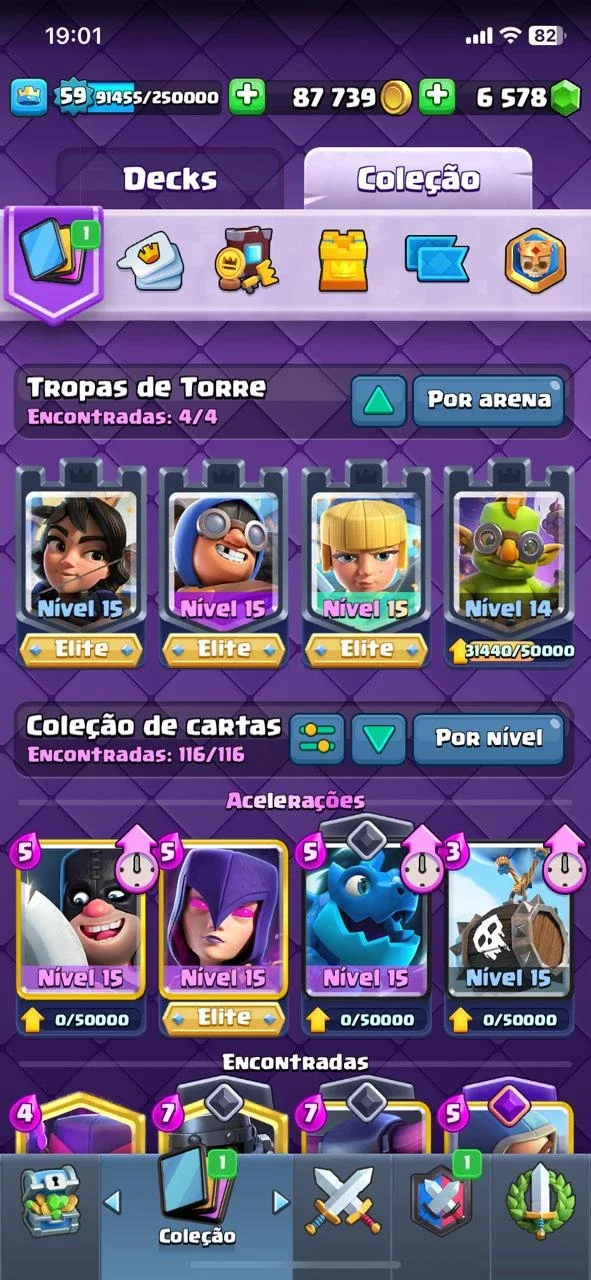Viewport: 591px width, 1280px height.
Task: Buy gems with the green plus
Action: [x=436, y=97]
